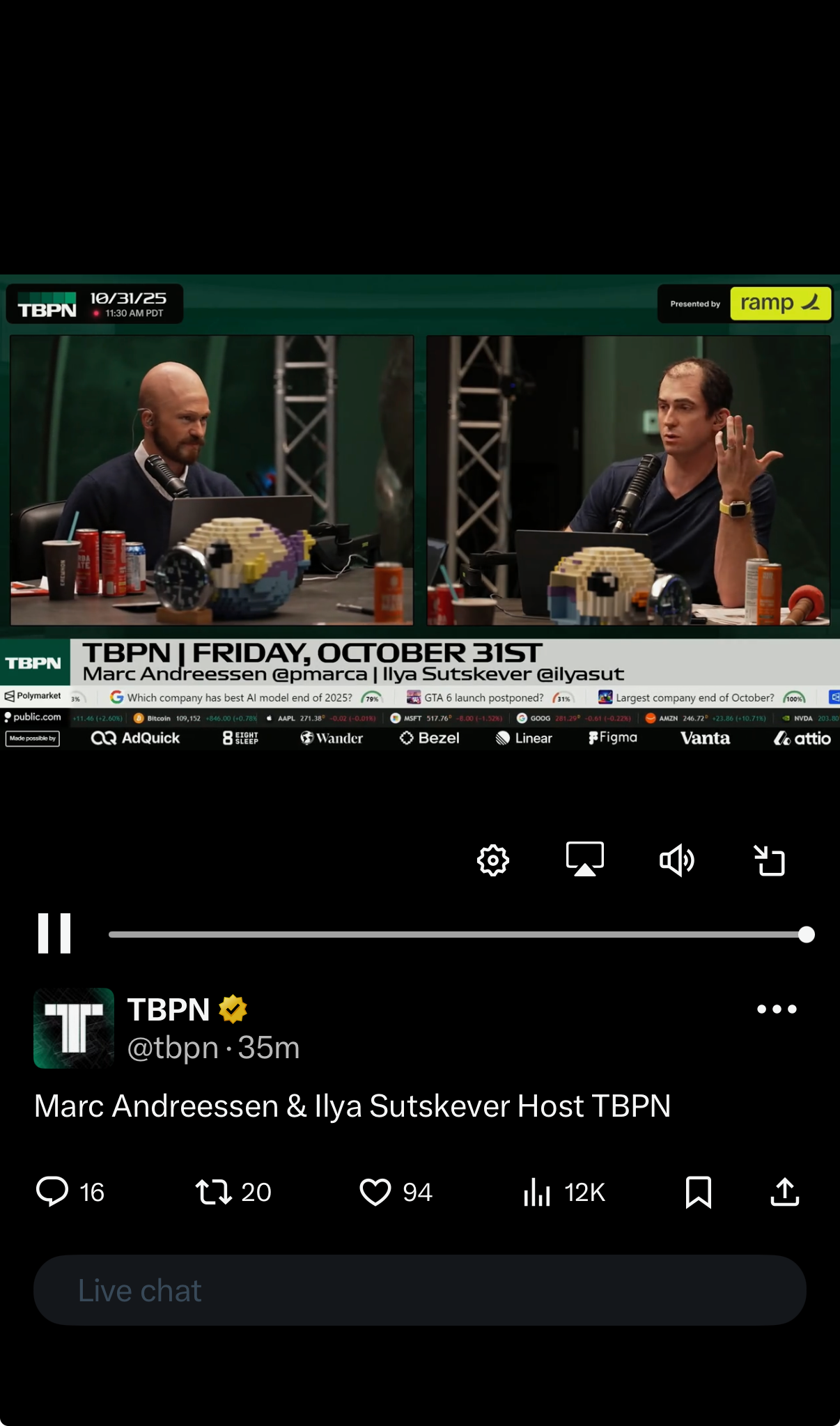This screenshot has height=1426, width=840.
Task: Bookmark this TBPN post
Action: (x=698, y=1191)
